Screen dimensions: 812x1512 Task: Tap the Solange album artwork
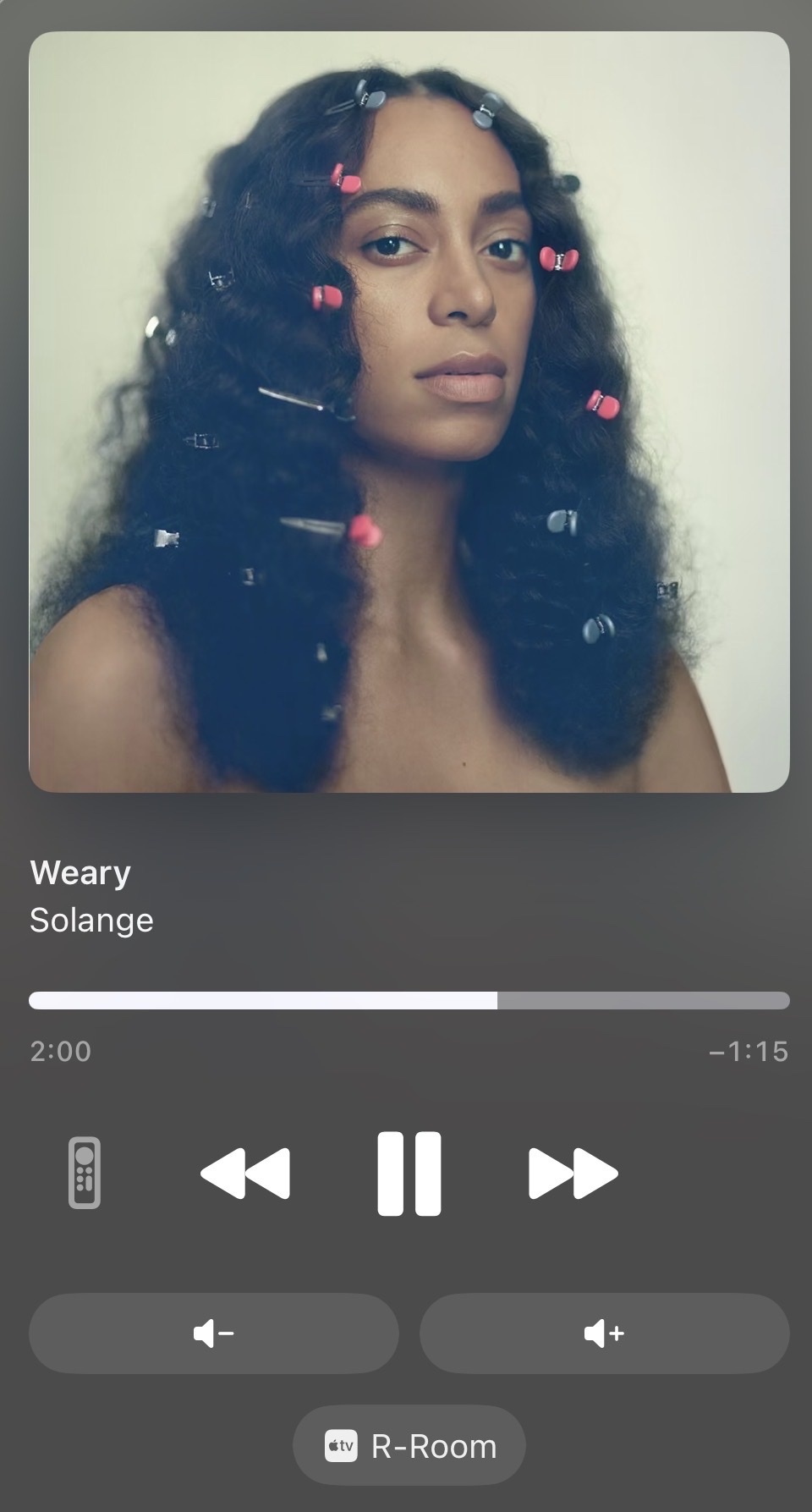(x=409, y=412)
